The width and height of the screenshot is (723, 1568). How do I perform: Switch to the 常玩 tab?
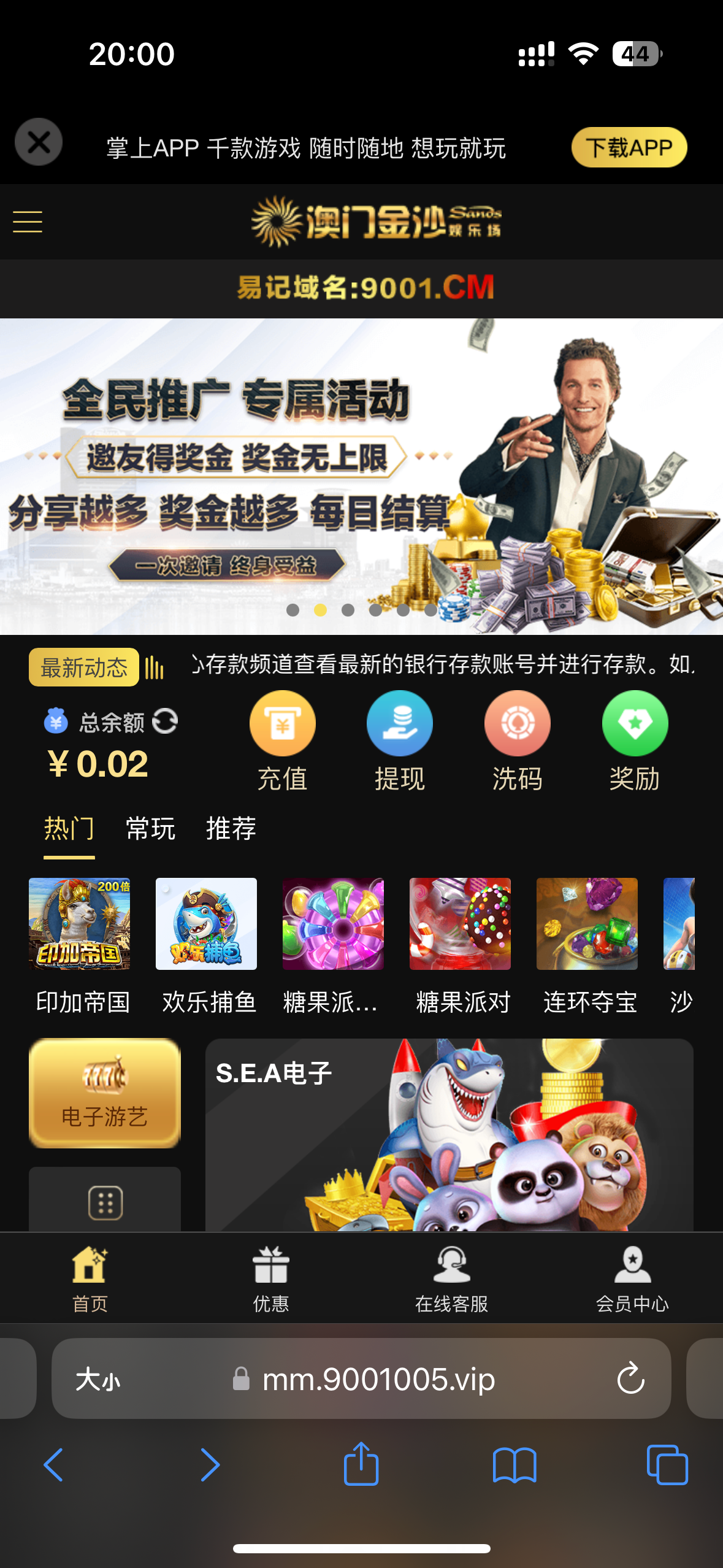click(x=150, y=829)
